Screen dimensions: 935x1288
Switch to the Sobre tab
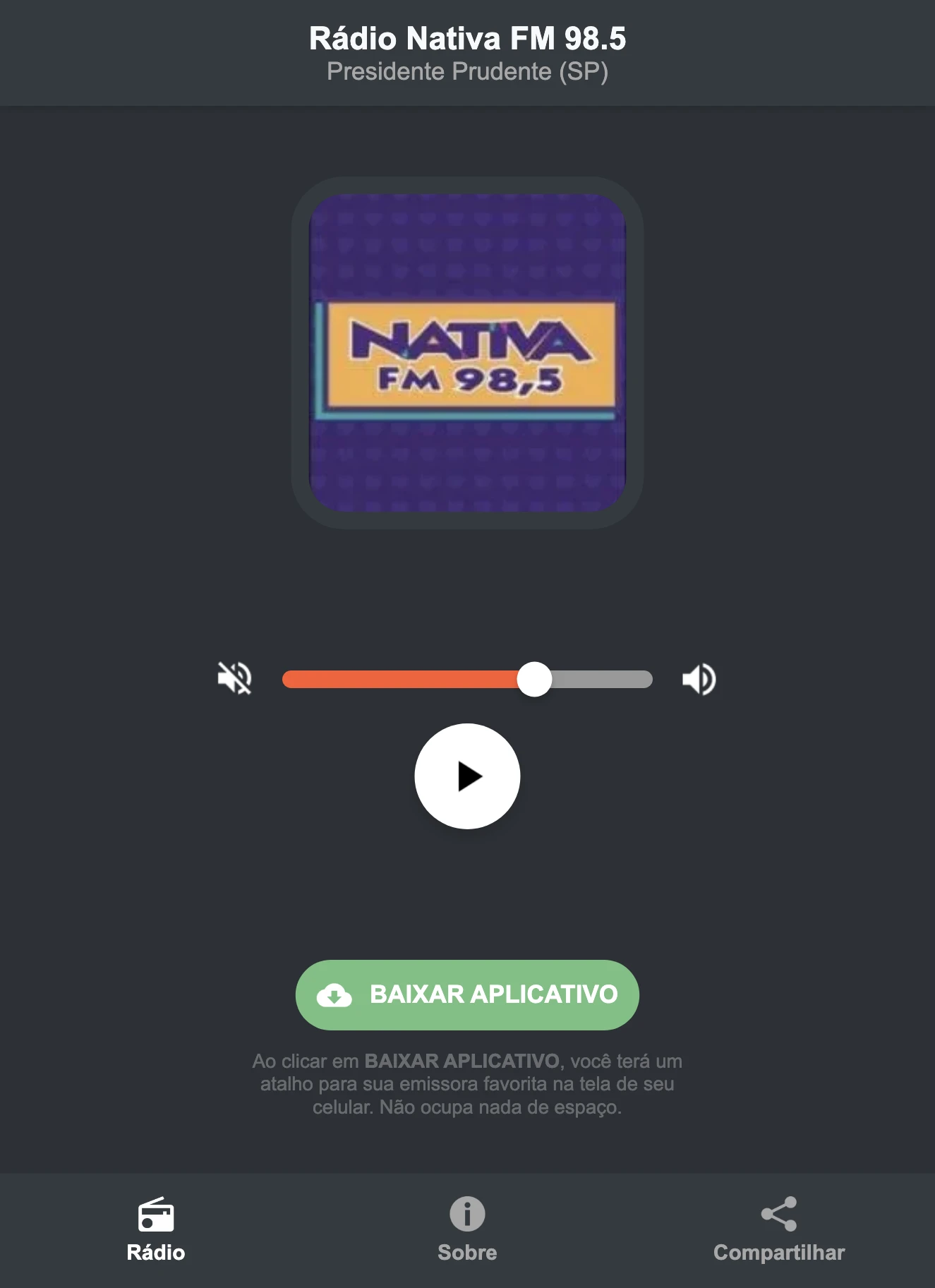coord(466,1228)
